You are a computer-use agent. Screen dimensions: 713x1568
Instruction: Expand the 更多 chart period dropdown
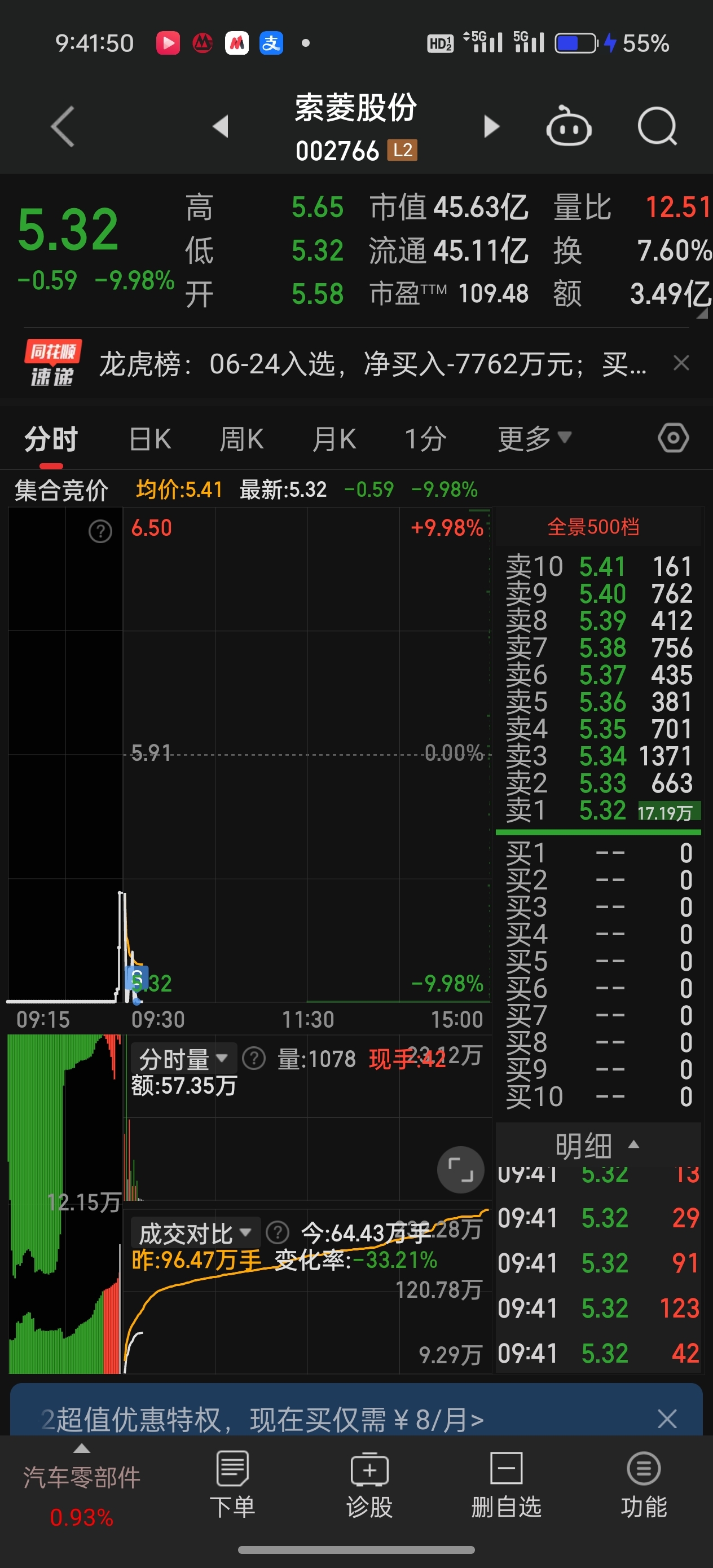pos(535,438)
